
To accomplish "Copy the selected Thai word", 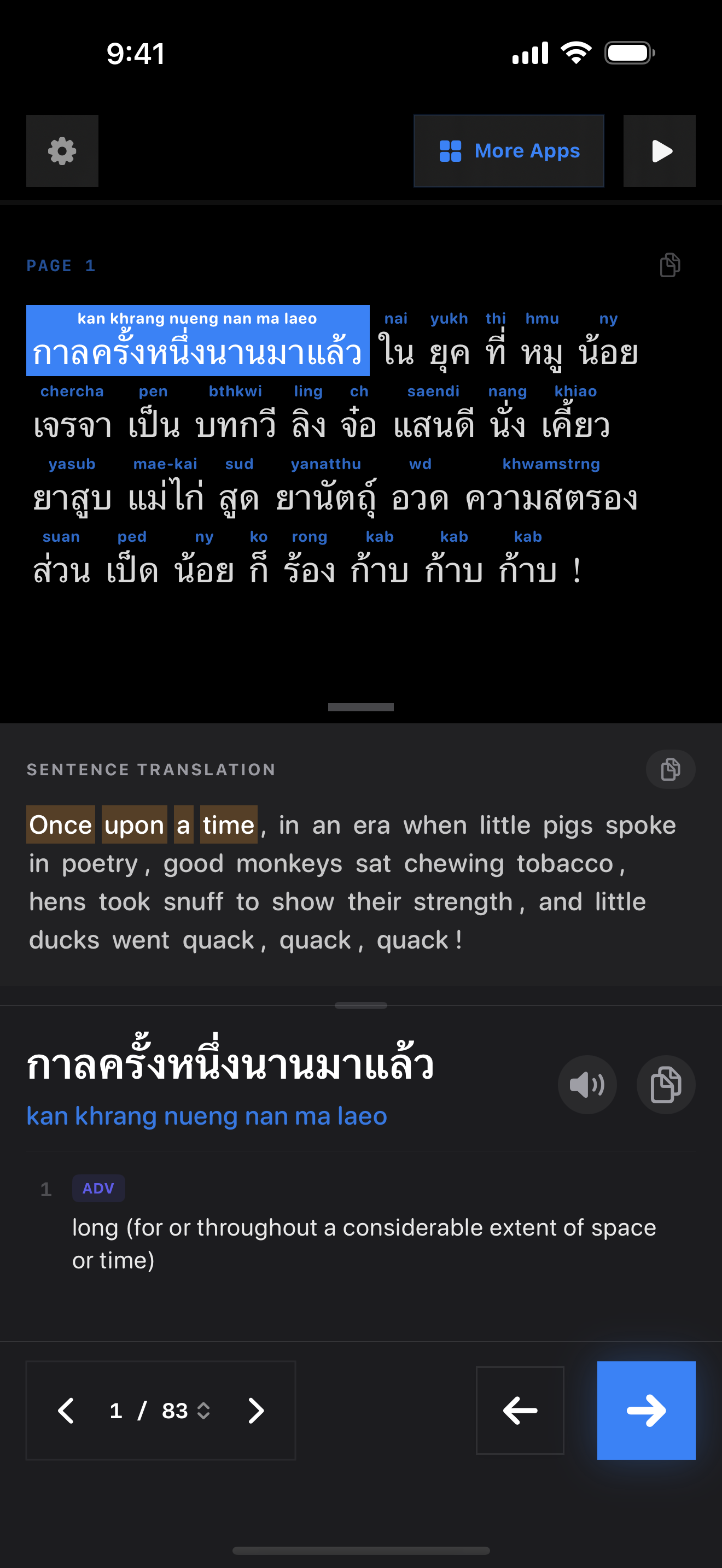I will pos(665,1085).
